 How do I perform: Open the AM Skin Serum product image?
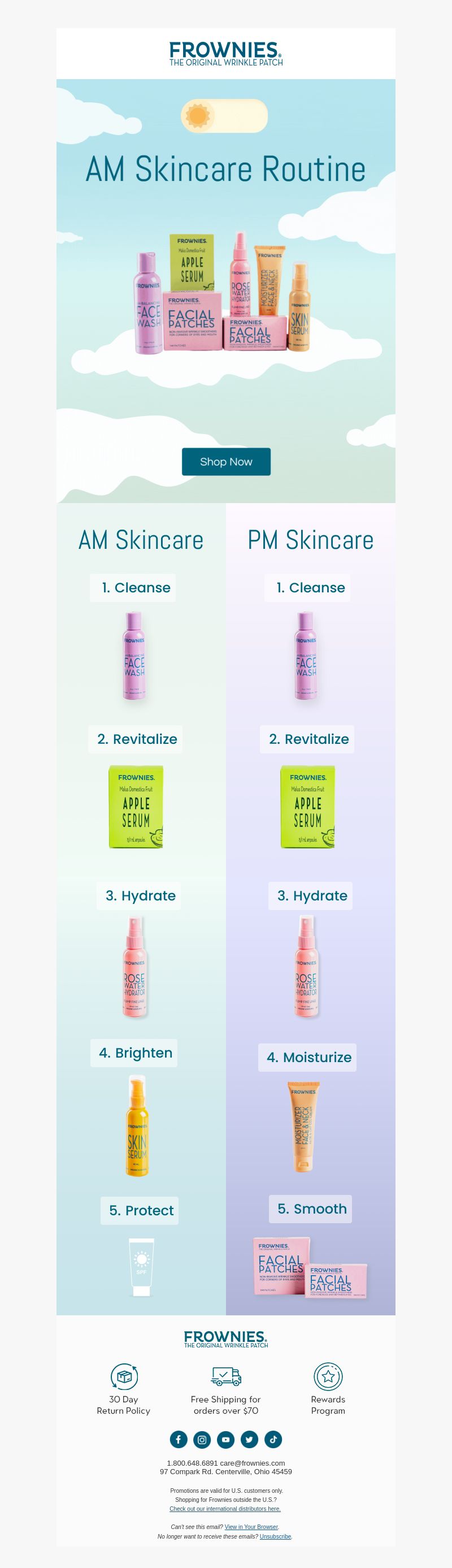pos(137,1125)
